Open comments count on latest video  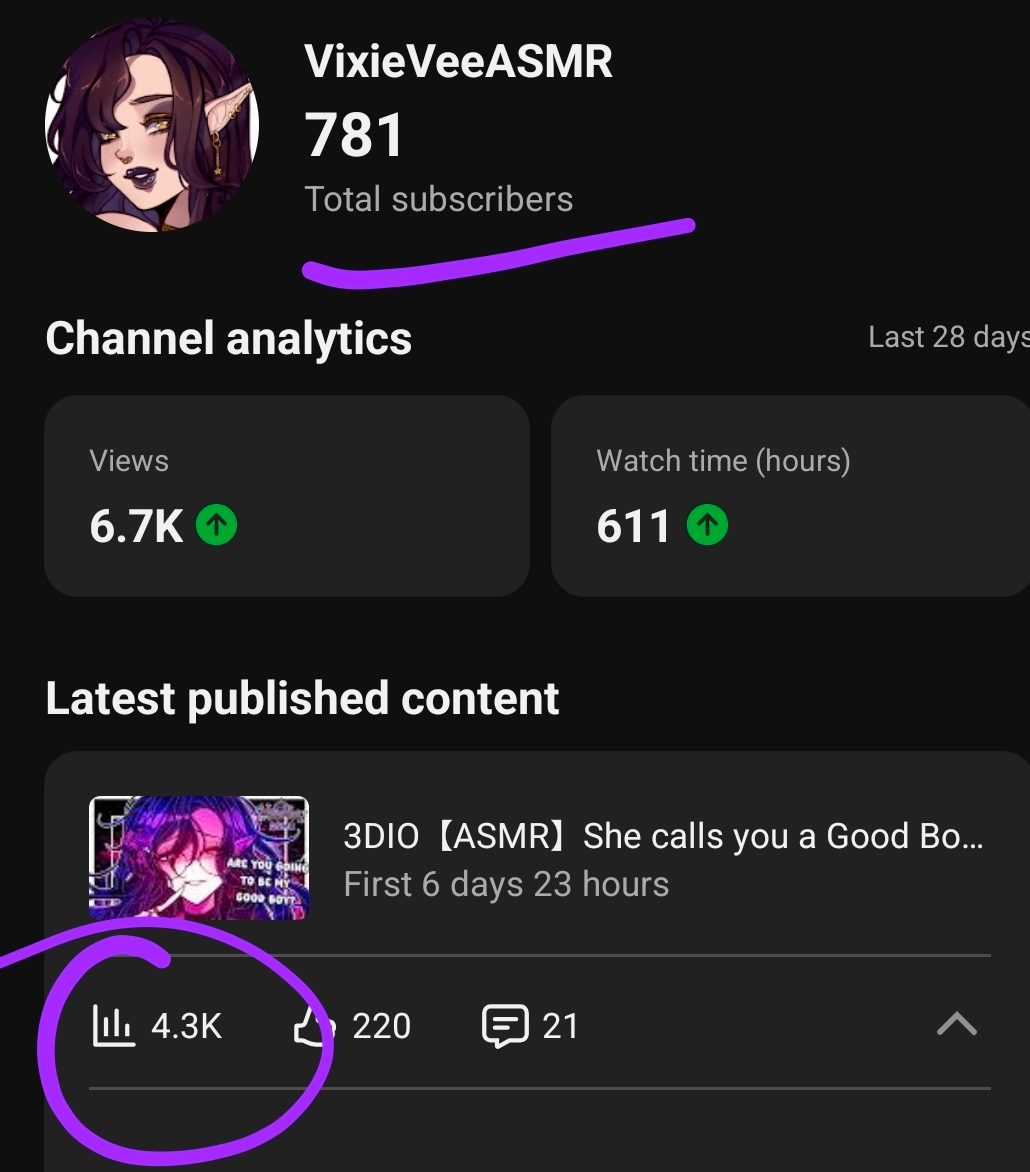point(530,1026)
